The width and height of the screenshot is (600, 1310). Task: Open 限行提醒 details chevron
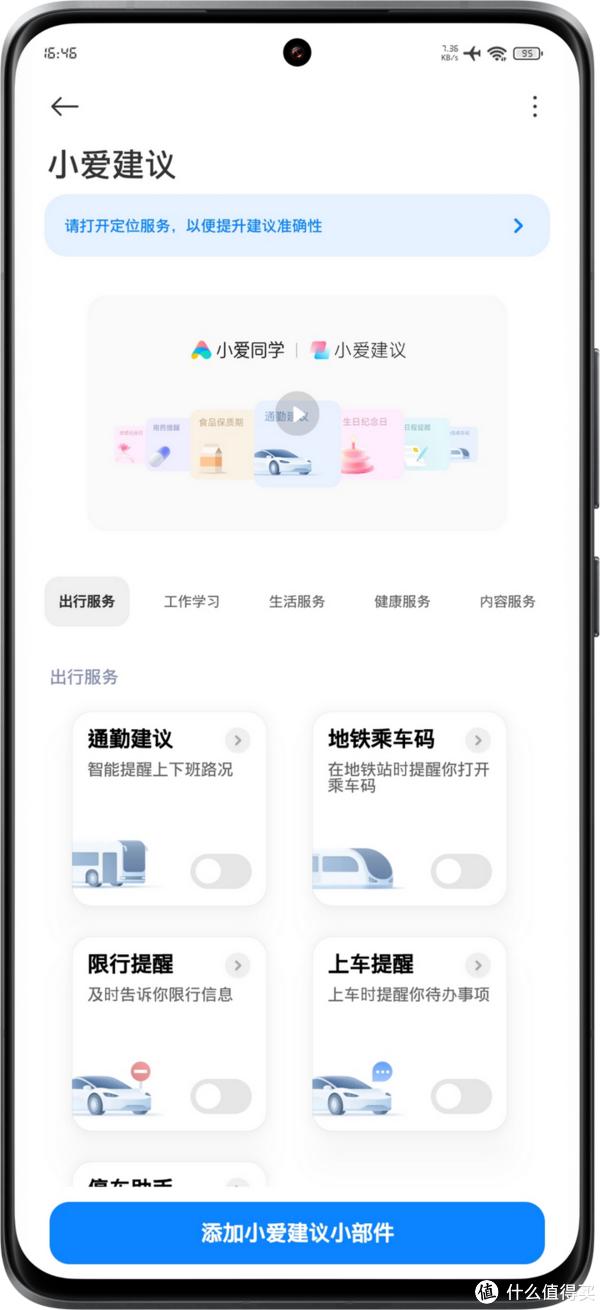(237, 965)
